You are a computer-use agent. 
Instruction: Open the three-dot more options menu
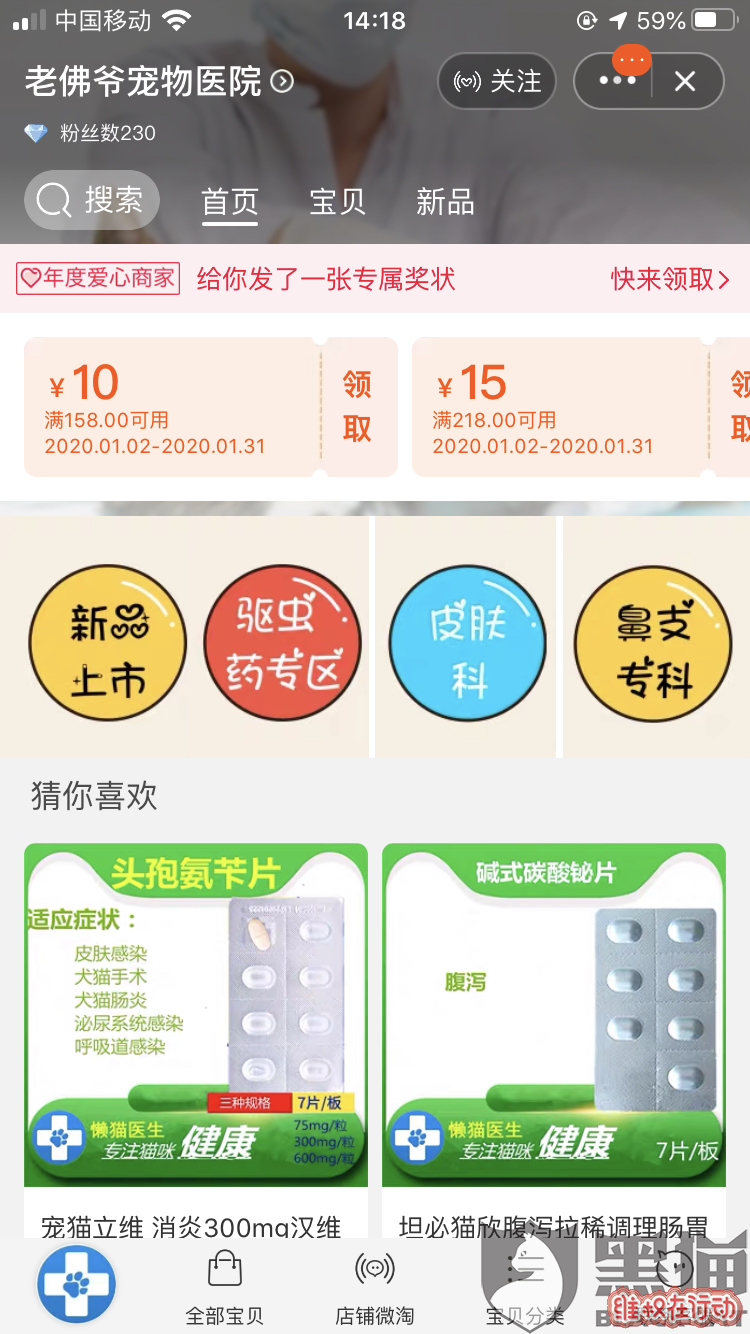coord(617,81)
